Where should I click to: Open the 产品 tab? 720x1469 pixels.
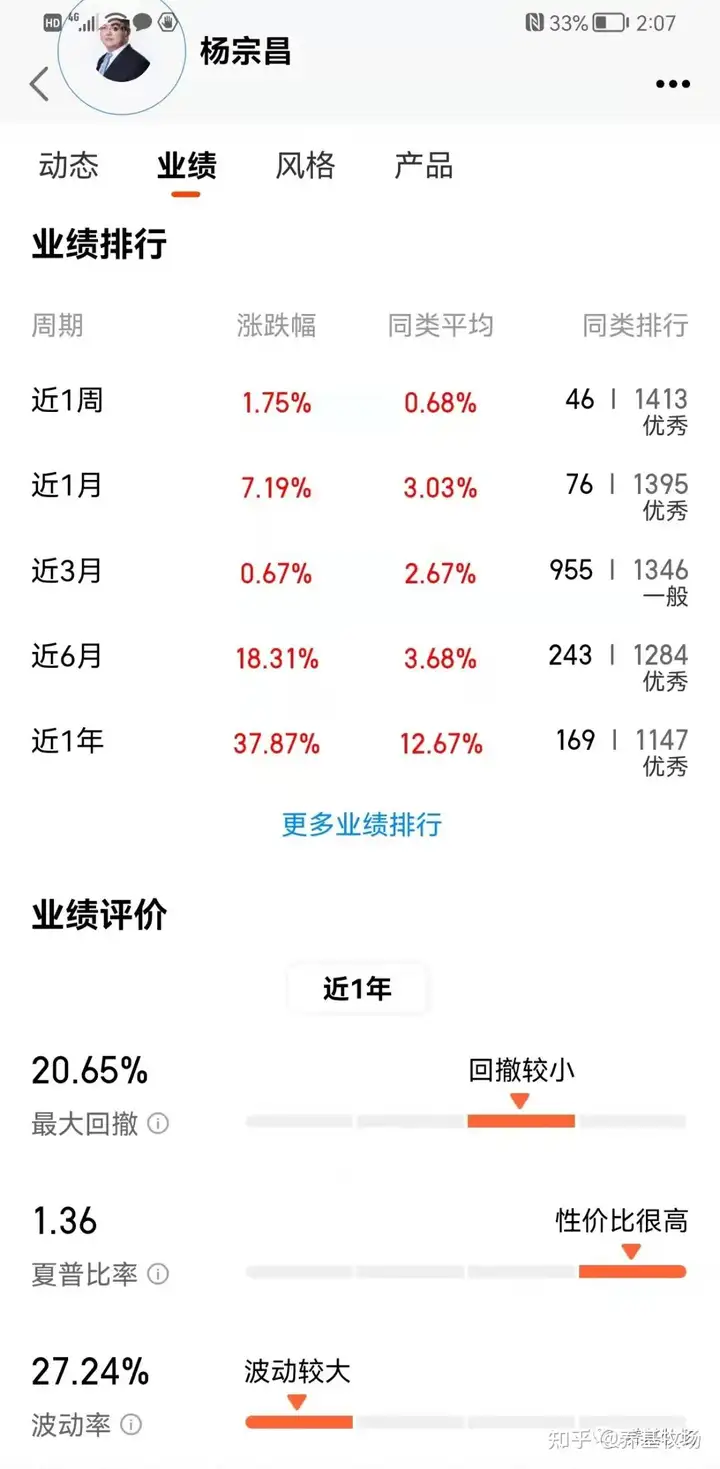424,165
